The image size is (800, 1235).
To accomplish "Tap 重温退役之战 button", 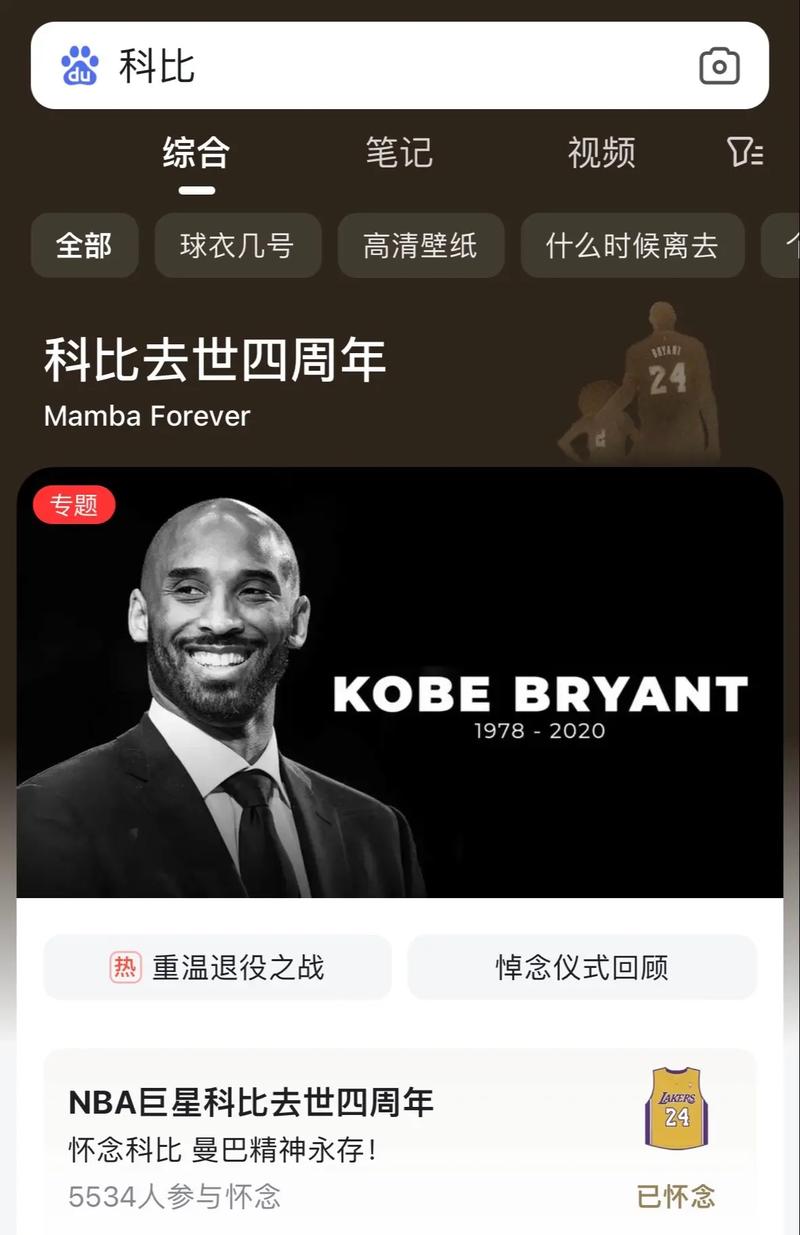I will pos(217,967).
